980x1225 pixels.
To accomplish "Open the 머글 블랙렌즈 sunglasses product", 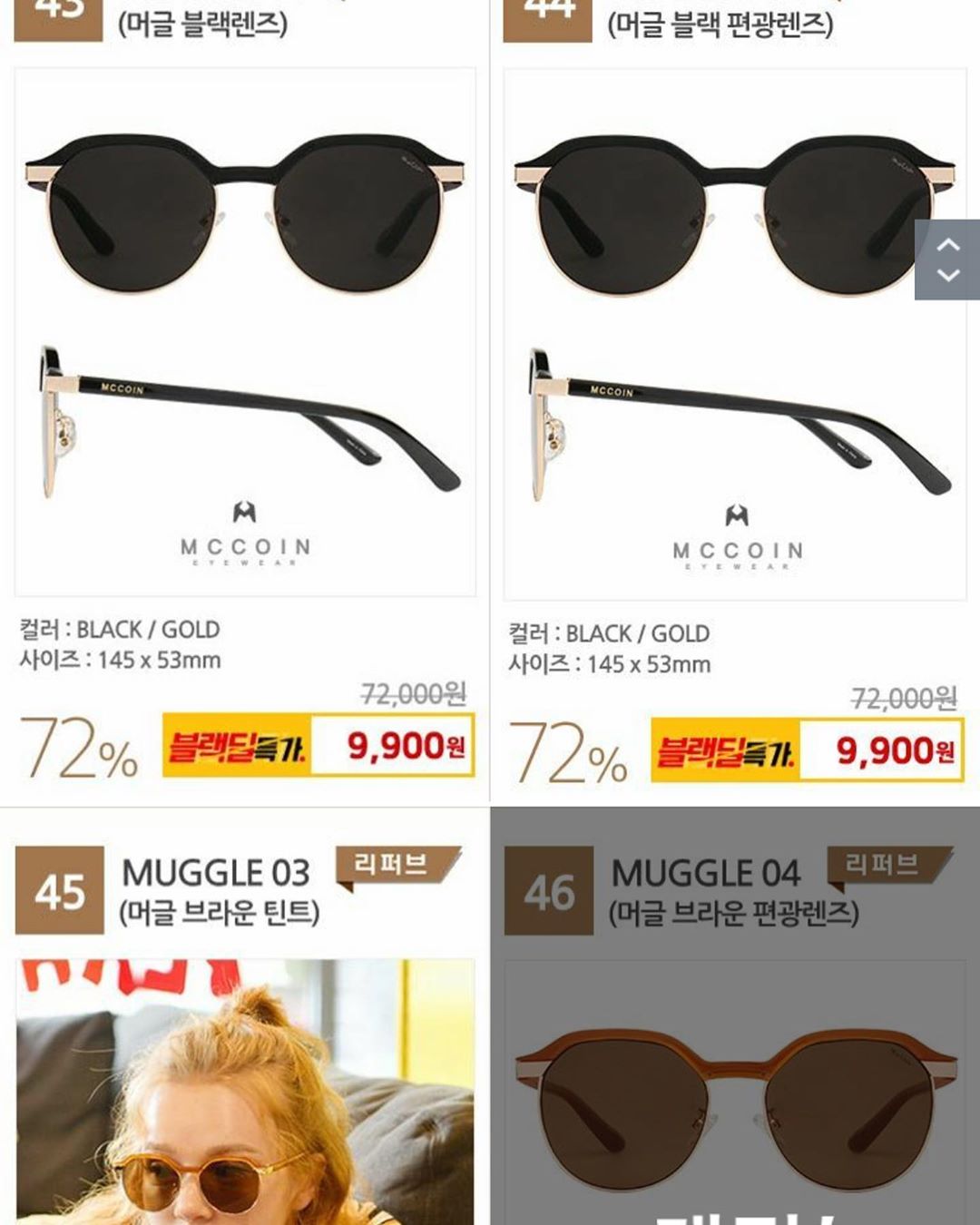I will click(245, 331).
